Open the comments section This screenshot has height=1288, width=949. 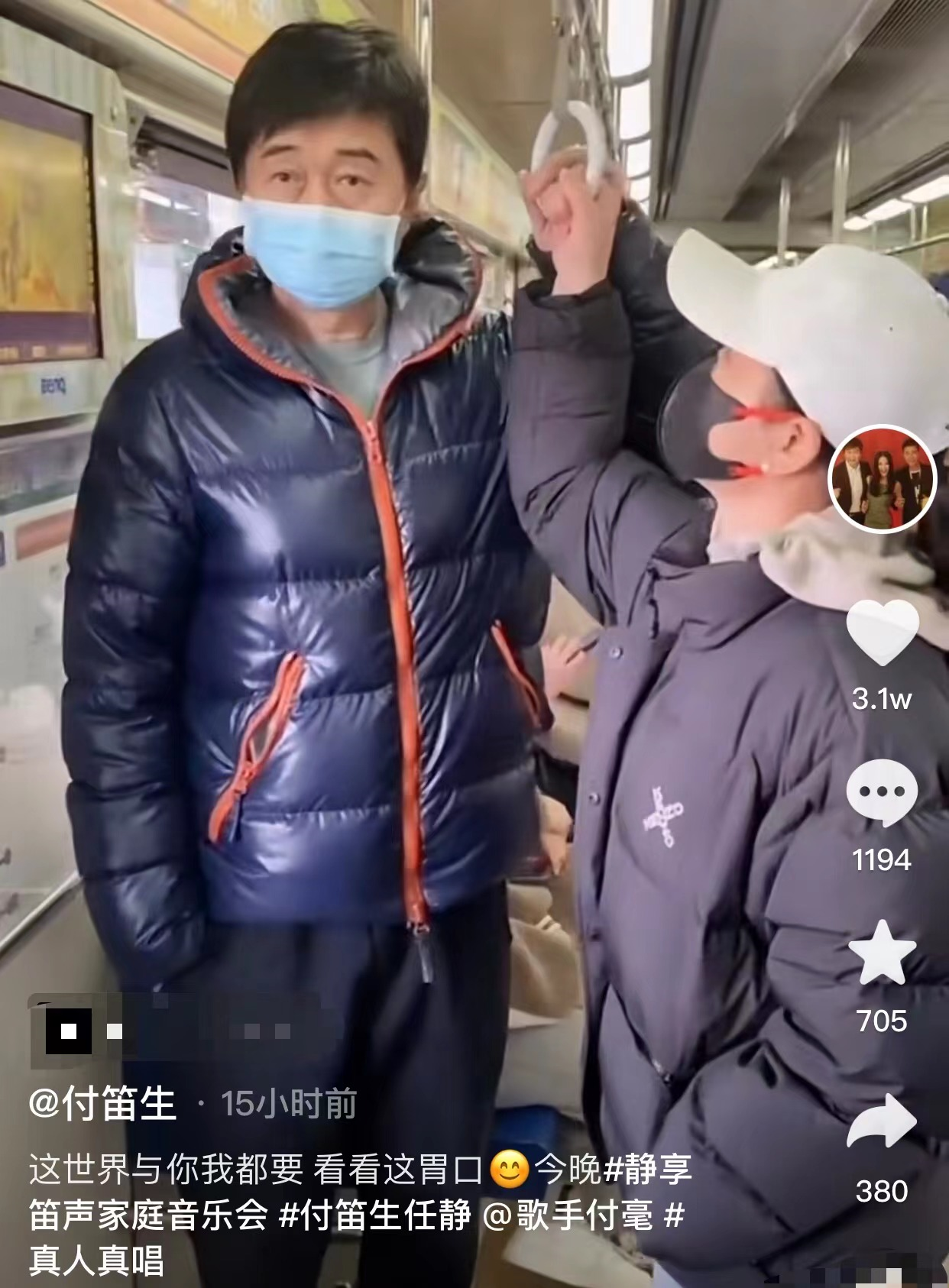(x=882, y=793)
